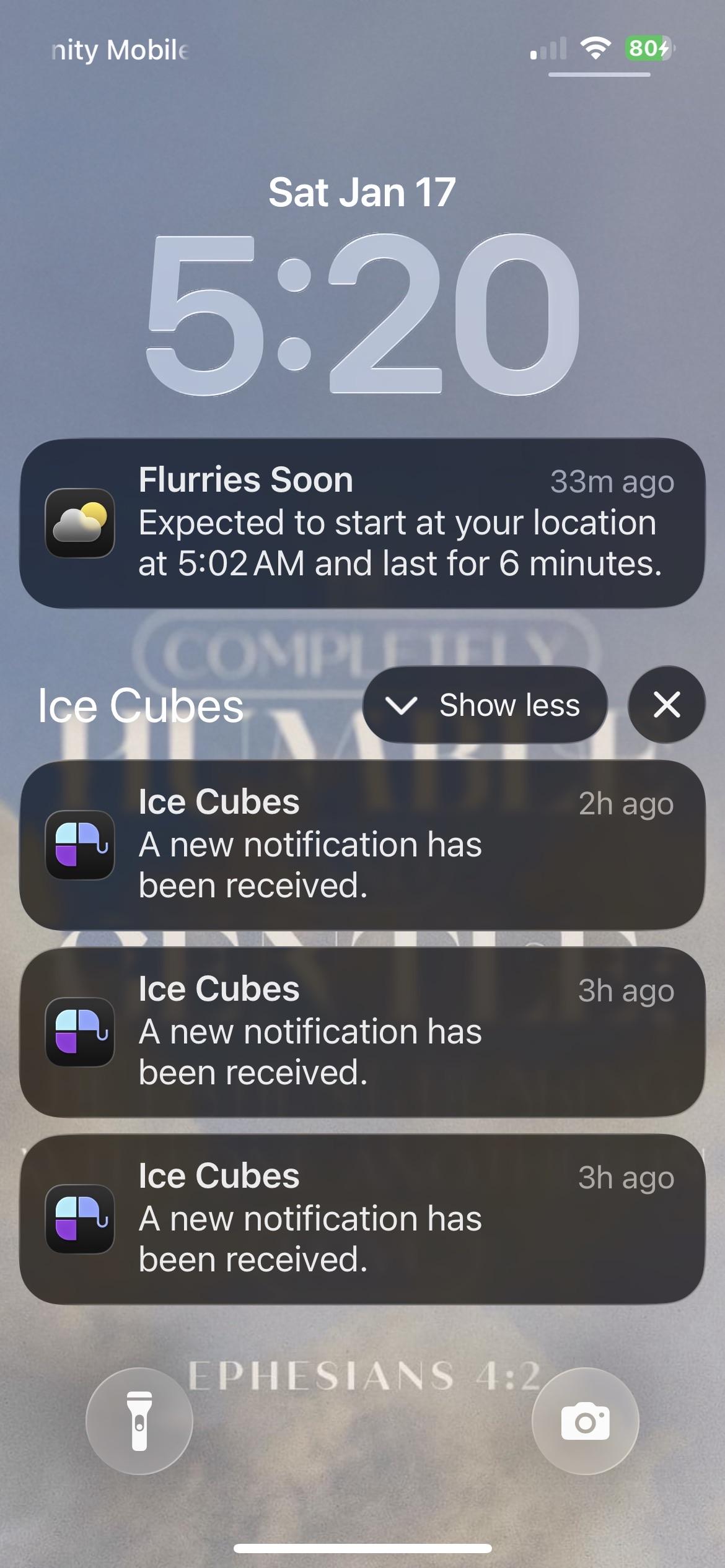Clear the Ice Cubes notification group
725x1568 pixels.
pos(666,705)
